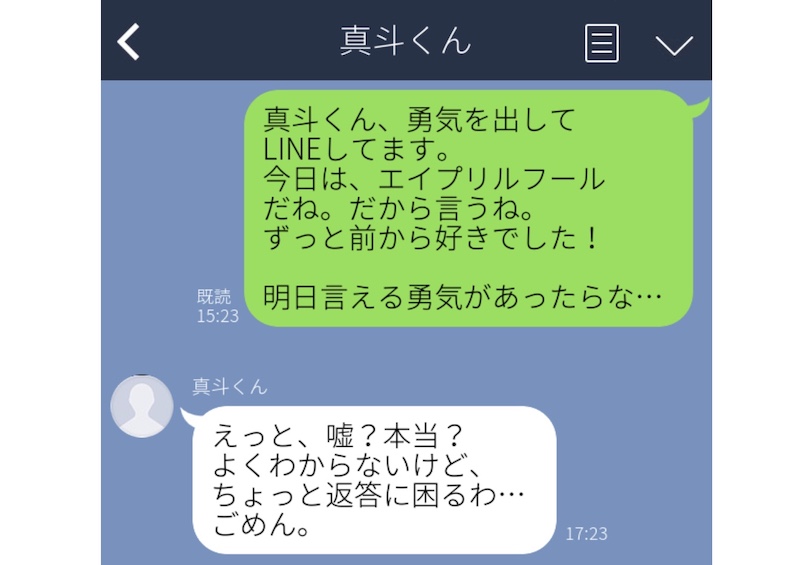Go back to the chat list
The height and width of the screenshot is (565, 800).
(x=129, y=42)
